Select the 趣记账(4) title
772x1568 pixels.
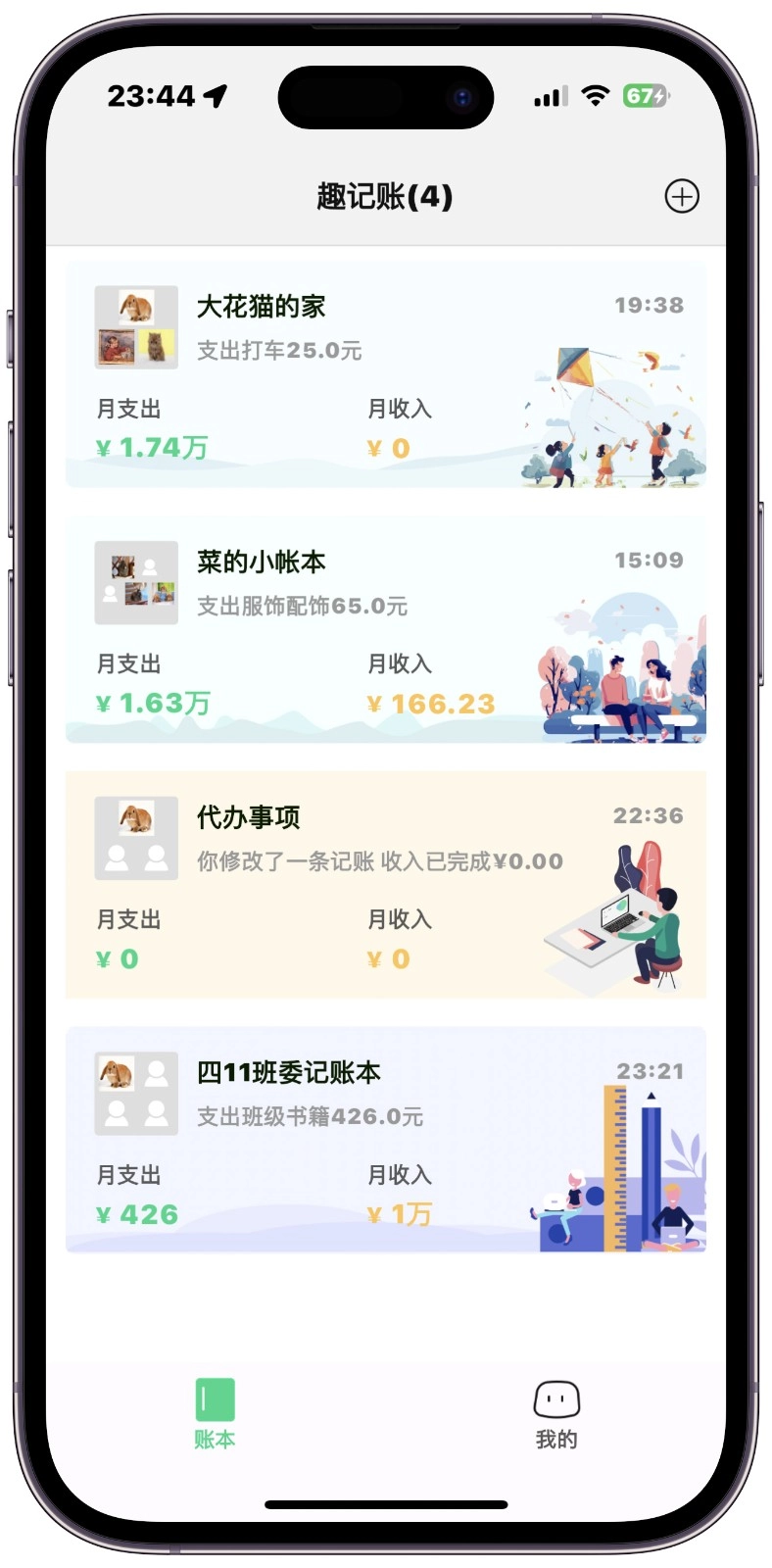pos(386,197)
